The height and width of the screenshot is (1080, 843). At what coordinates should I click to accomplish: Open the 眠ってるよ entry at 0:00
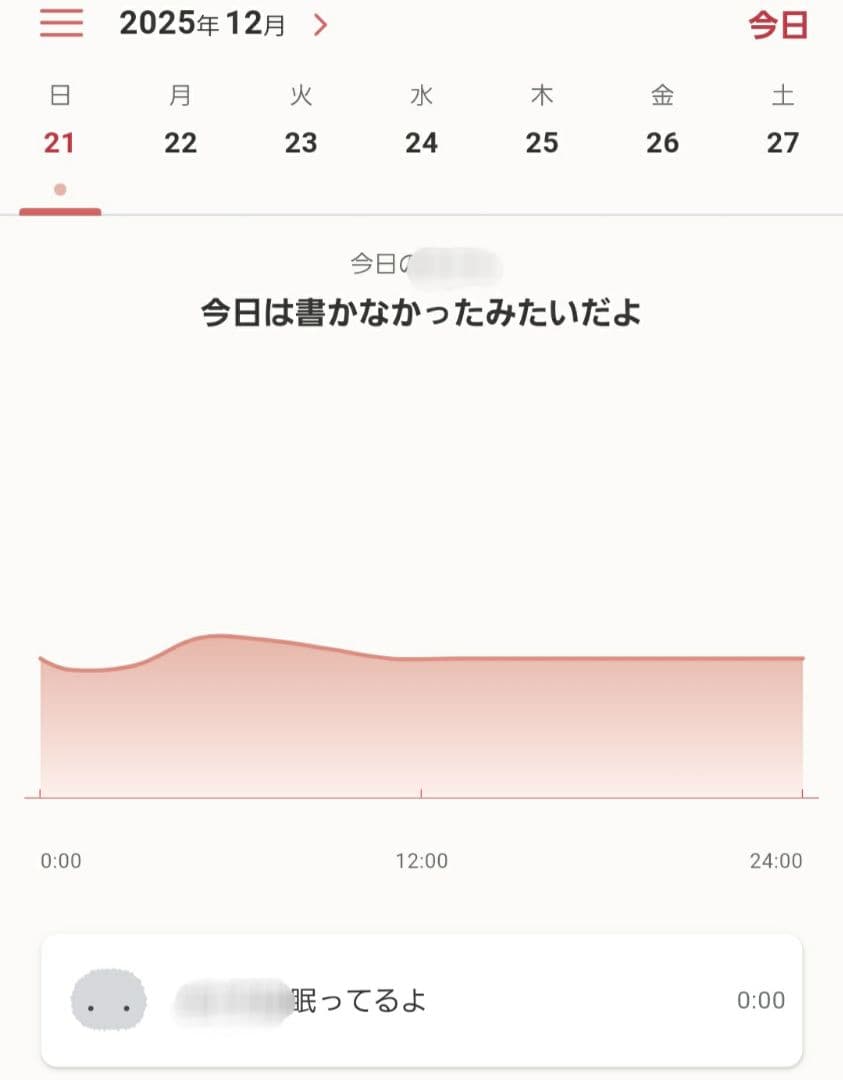421,1000
